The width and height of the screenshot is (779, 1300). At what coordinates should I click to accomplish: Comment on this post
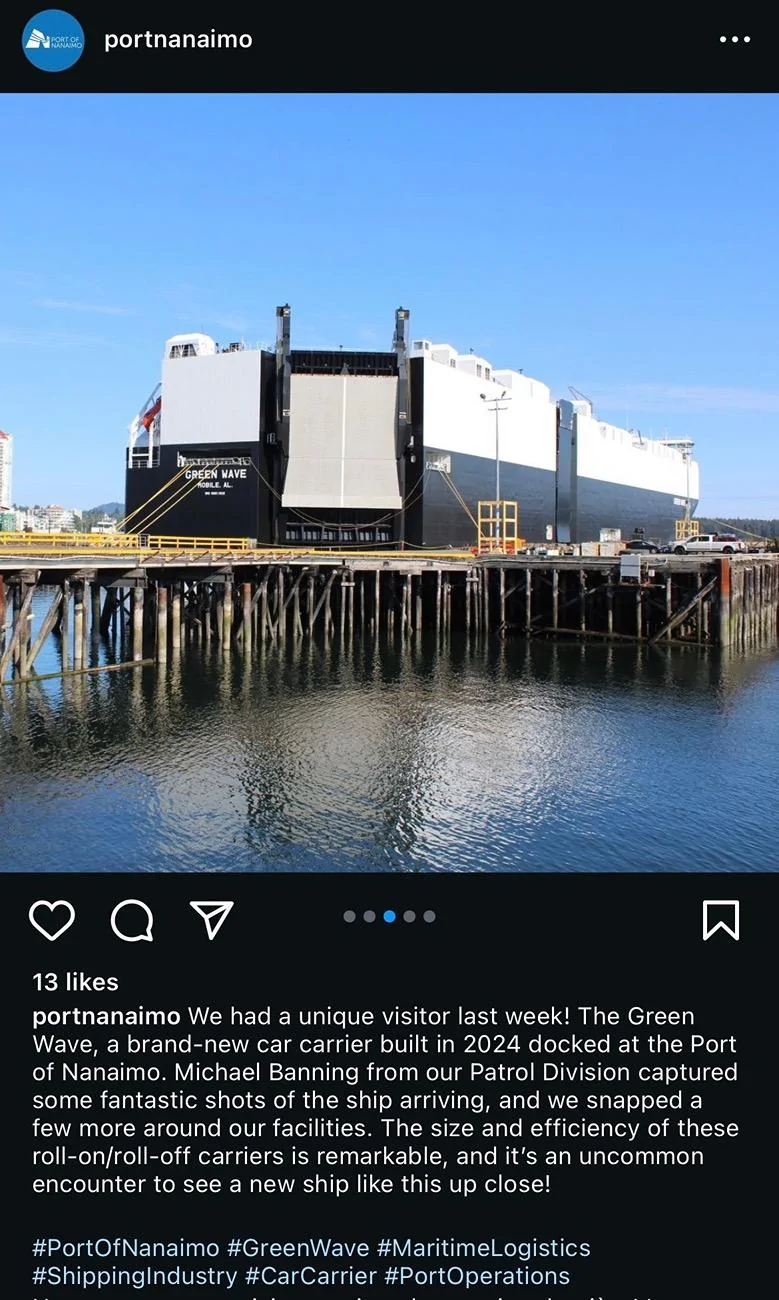[x=132, y=920]
